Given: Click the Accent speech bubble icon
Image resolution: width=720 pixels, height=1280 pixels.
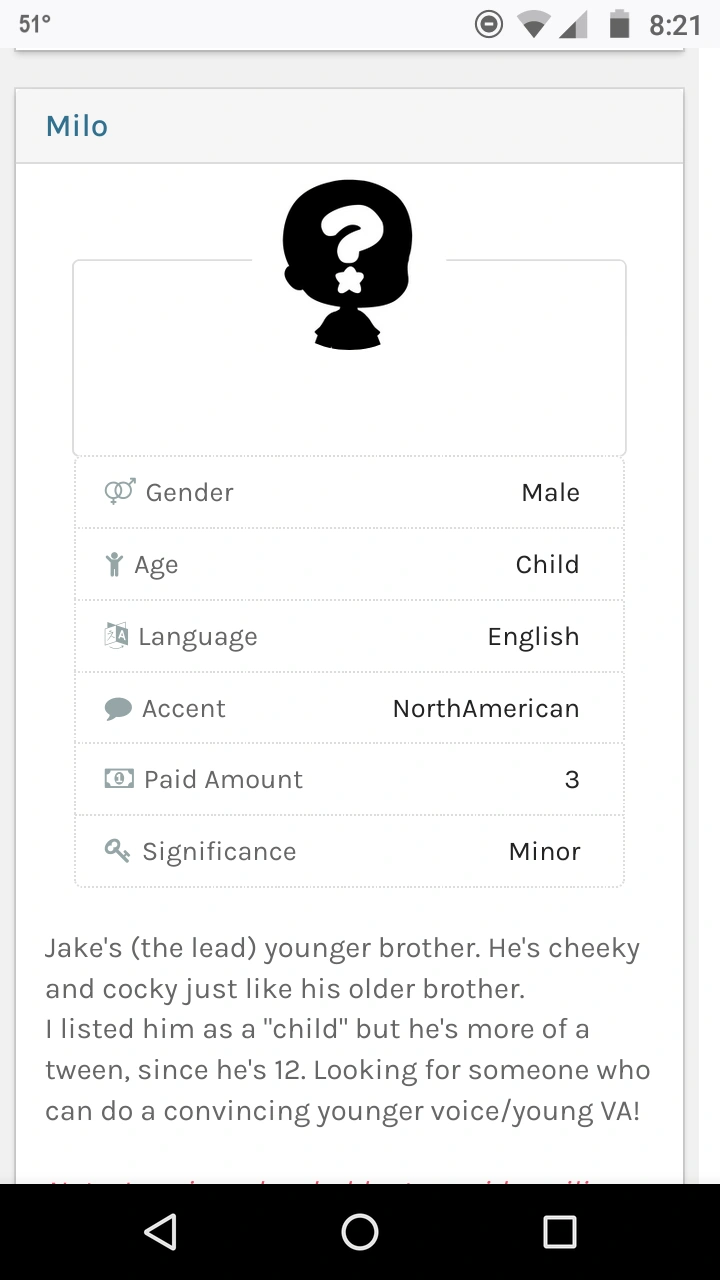Looking at the screenshot, I should (117, 708).
